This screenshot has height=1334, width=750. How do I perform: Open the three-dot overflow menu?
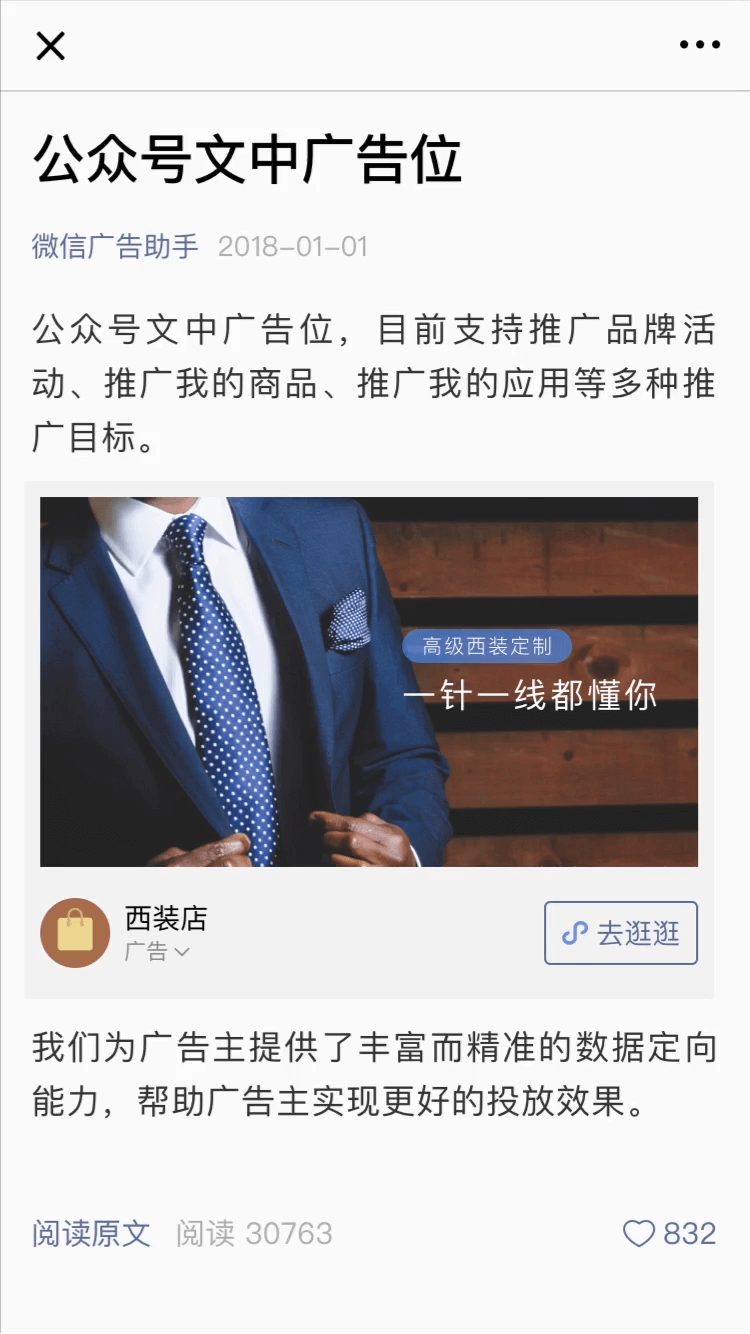pyautogui.click(x=699, y=45)
